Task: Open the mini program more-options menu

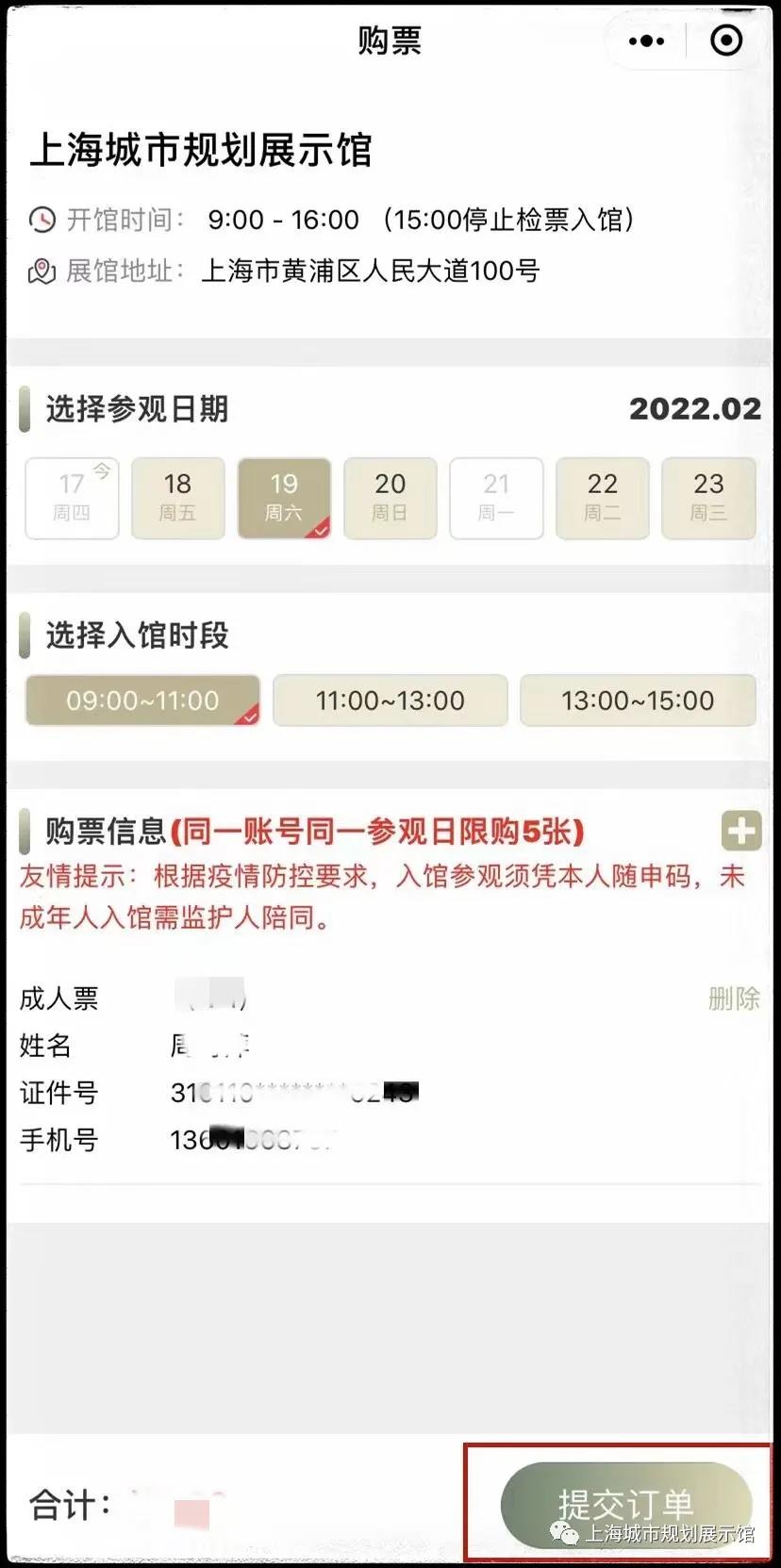Action: (x=646, y=41)
